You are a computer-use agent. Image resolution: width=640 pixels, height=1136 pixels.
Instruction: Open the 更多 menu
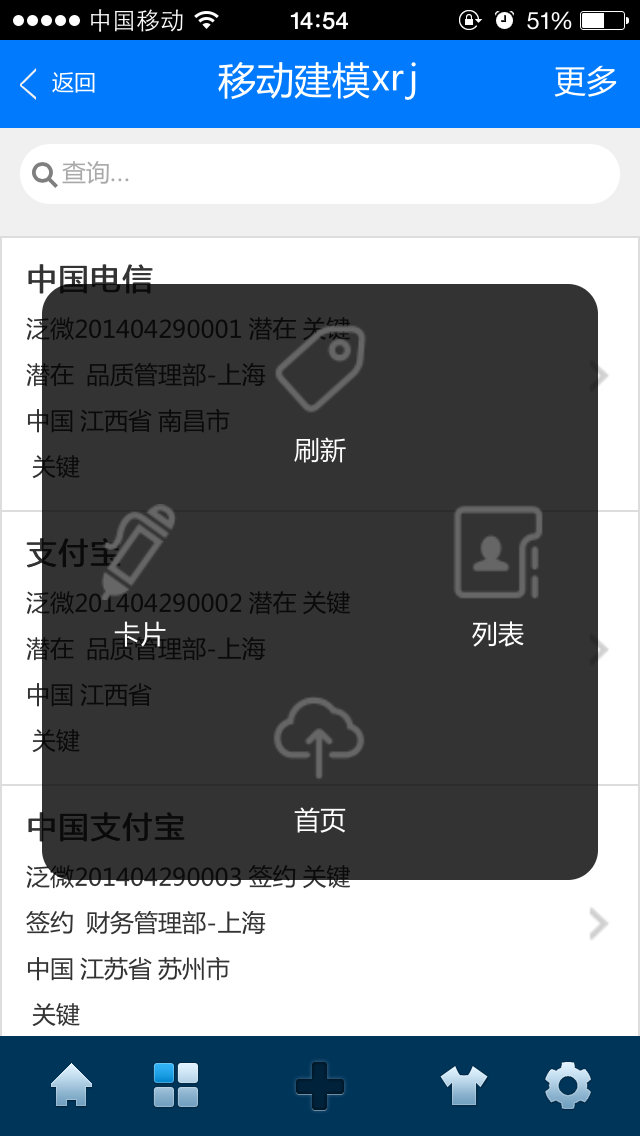tap(585, 82)
